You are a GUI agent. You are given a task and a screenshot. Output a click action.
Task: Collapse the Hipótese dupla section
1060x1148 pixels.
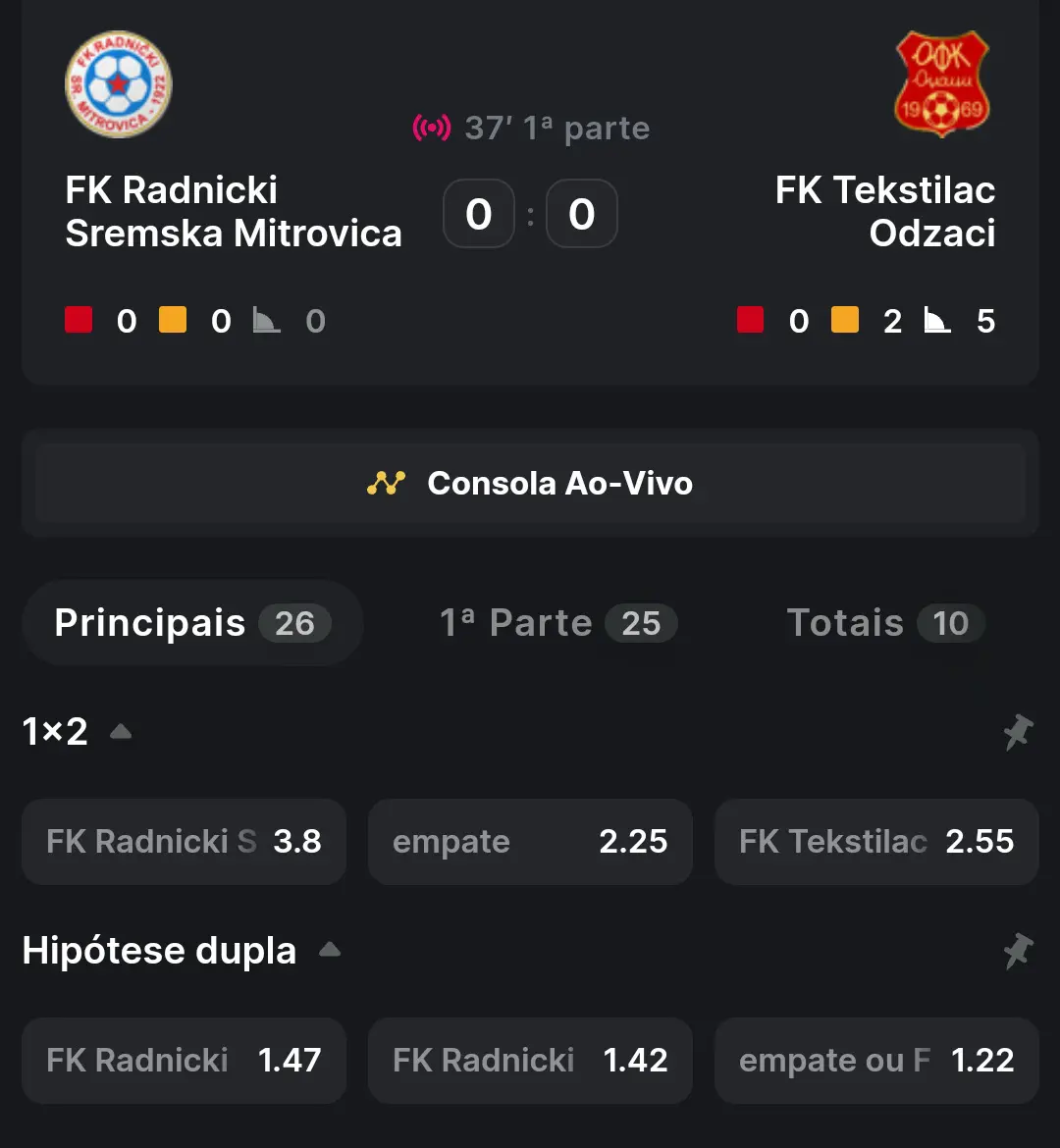click(x=329, y=950)
